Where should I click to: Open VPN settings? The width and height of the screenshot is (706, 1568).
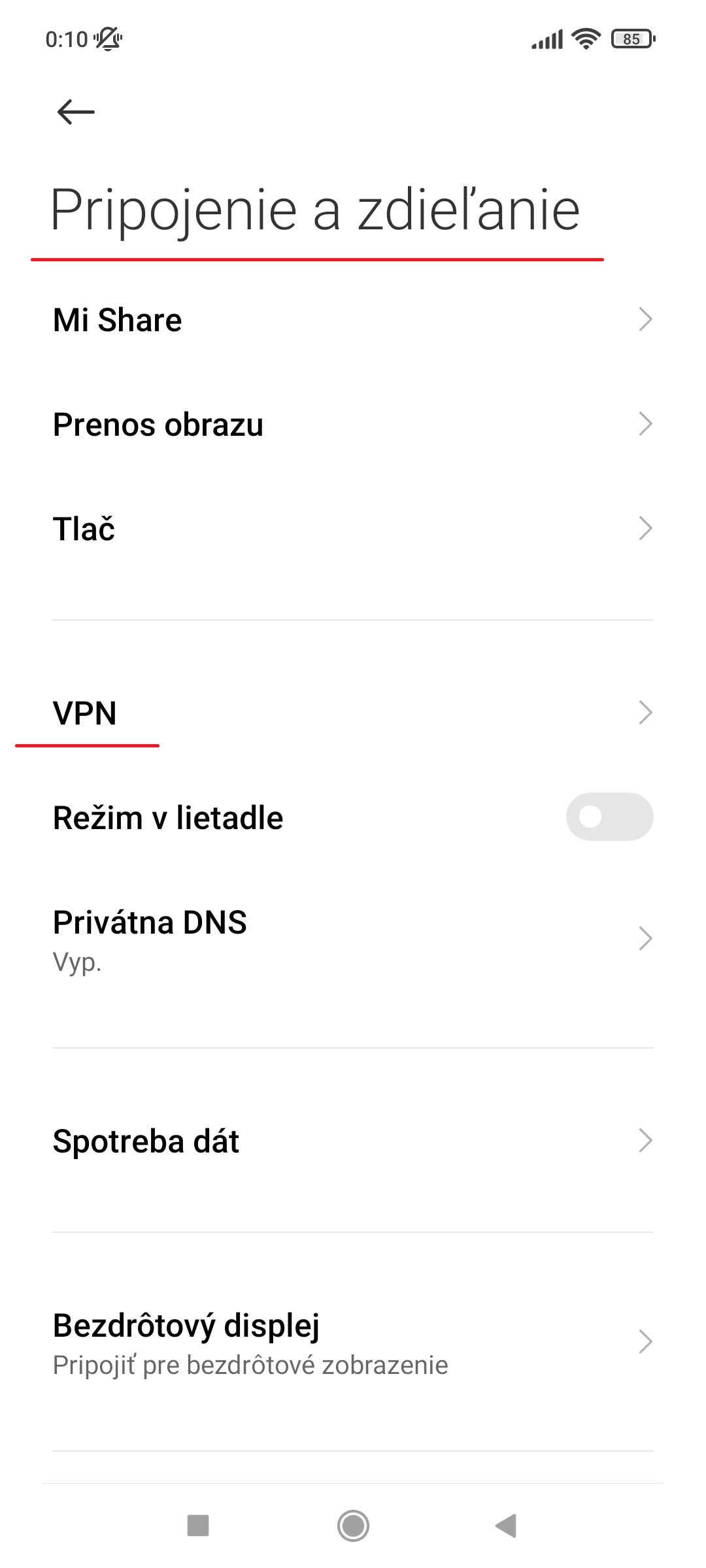coord(353,713)
